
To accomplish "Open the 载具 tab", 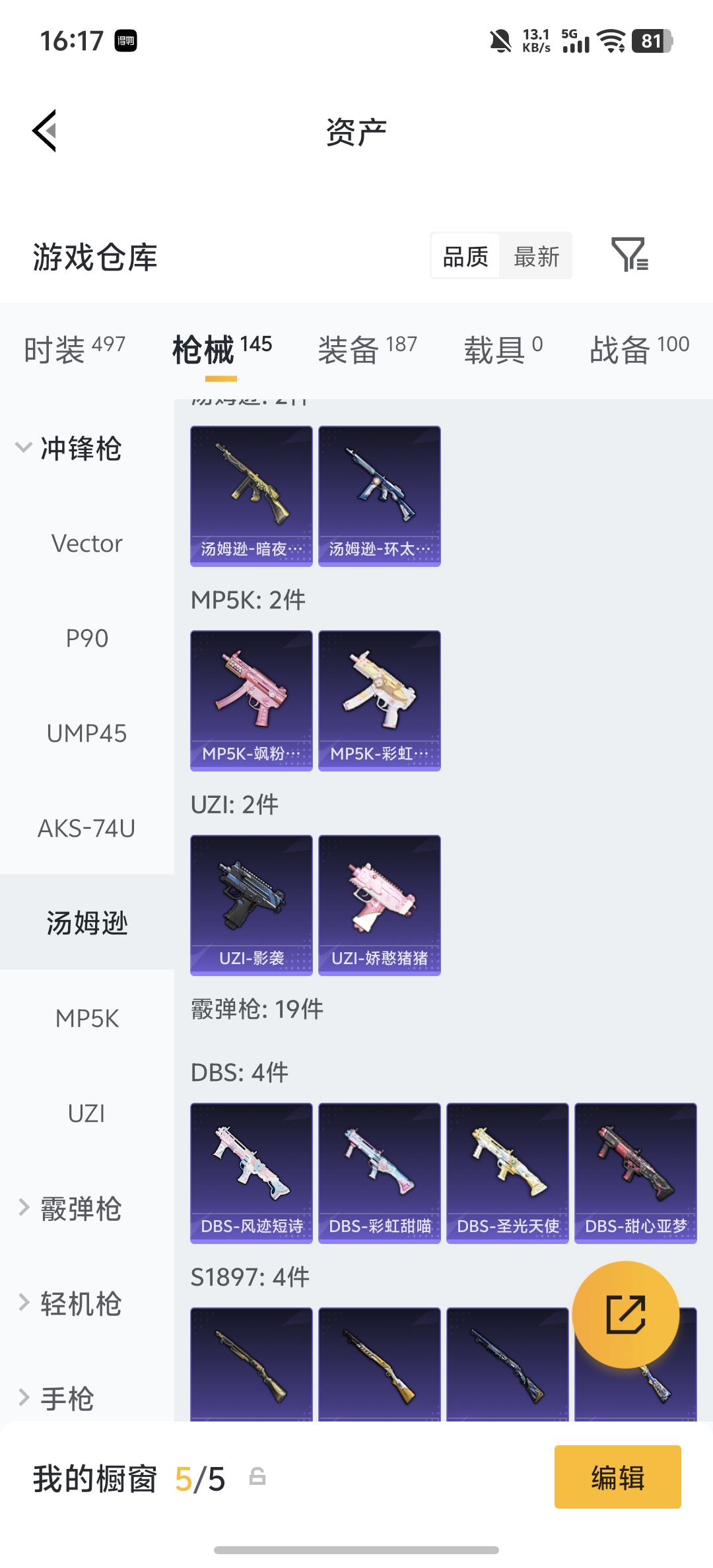I will pos(503,348).
